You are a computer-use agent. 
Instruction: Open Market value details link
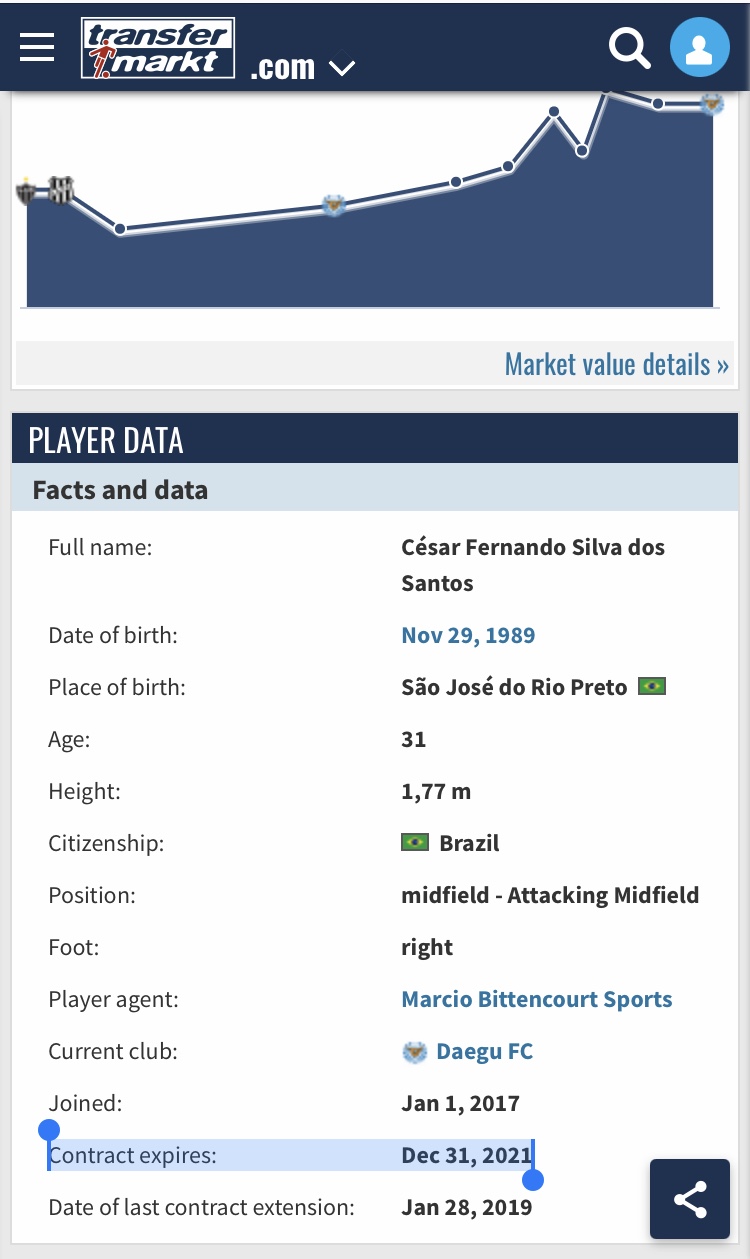(617, 364)
